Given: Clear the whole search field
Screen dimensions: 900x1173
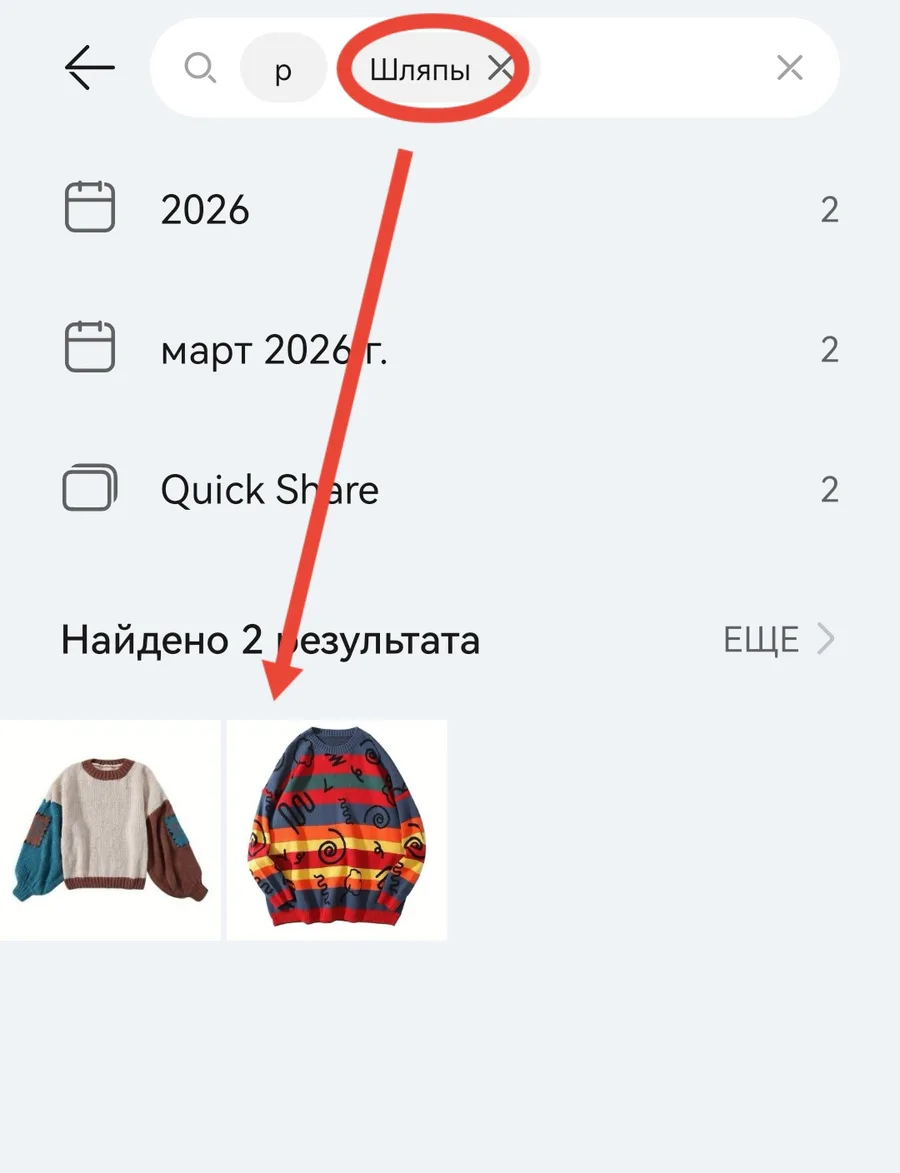Looking at the screenshot, I should coord(789,68).
